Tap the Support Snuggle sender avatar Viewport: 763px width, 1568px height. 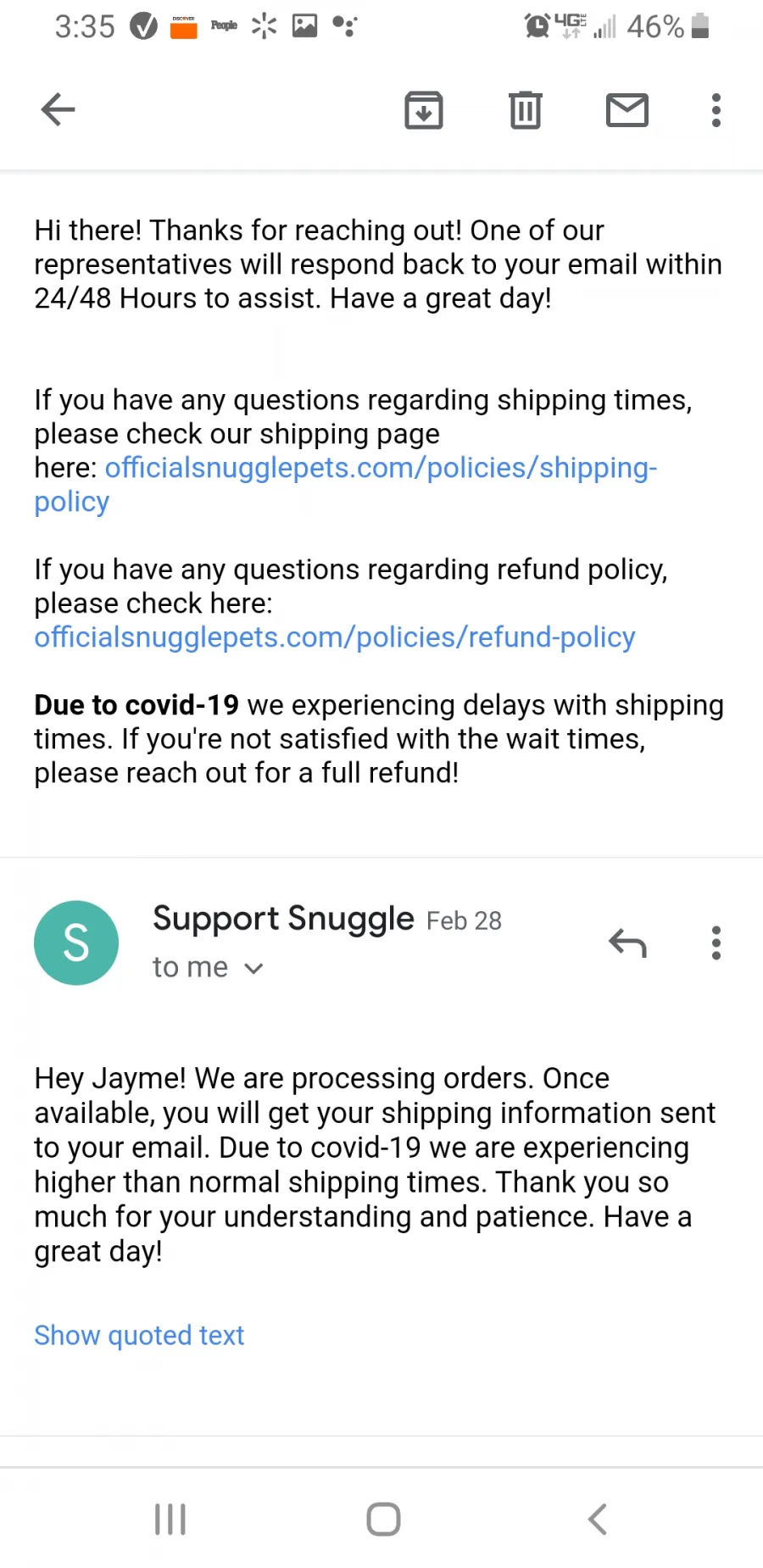coord(76,942)
